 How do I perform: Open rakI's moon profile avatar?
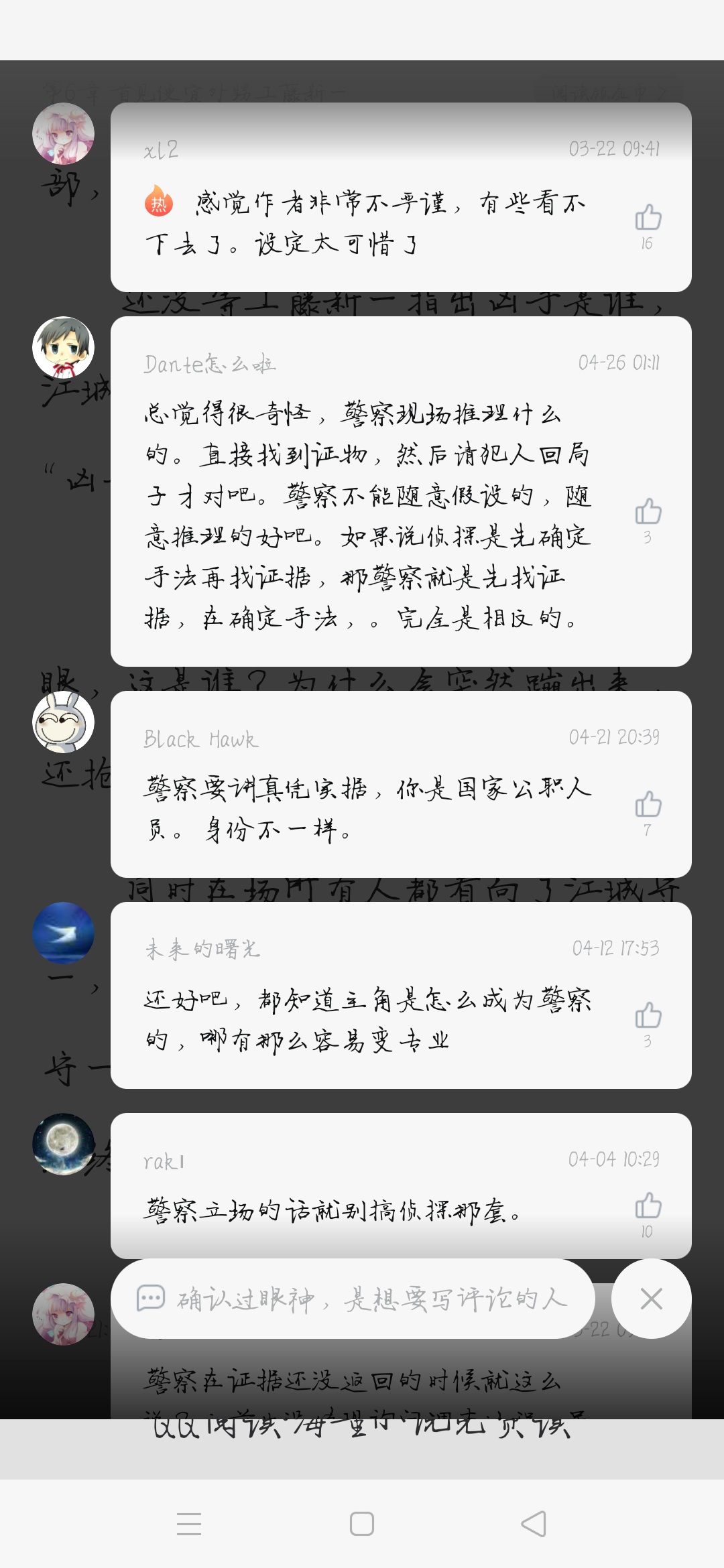click(64, 1145)
